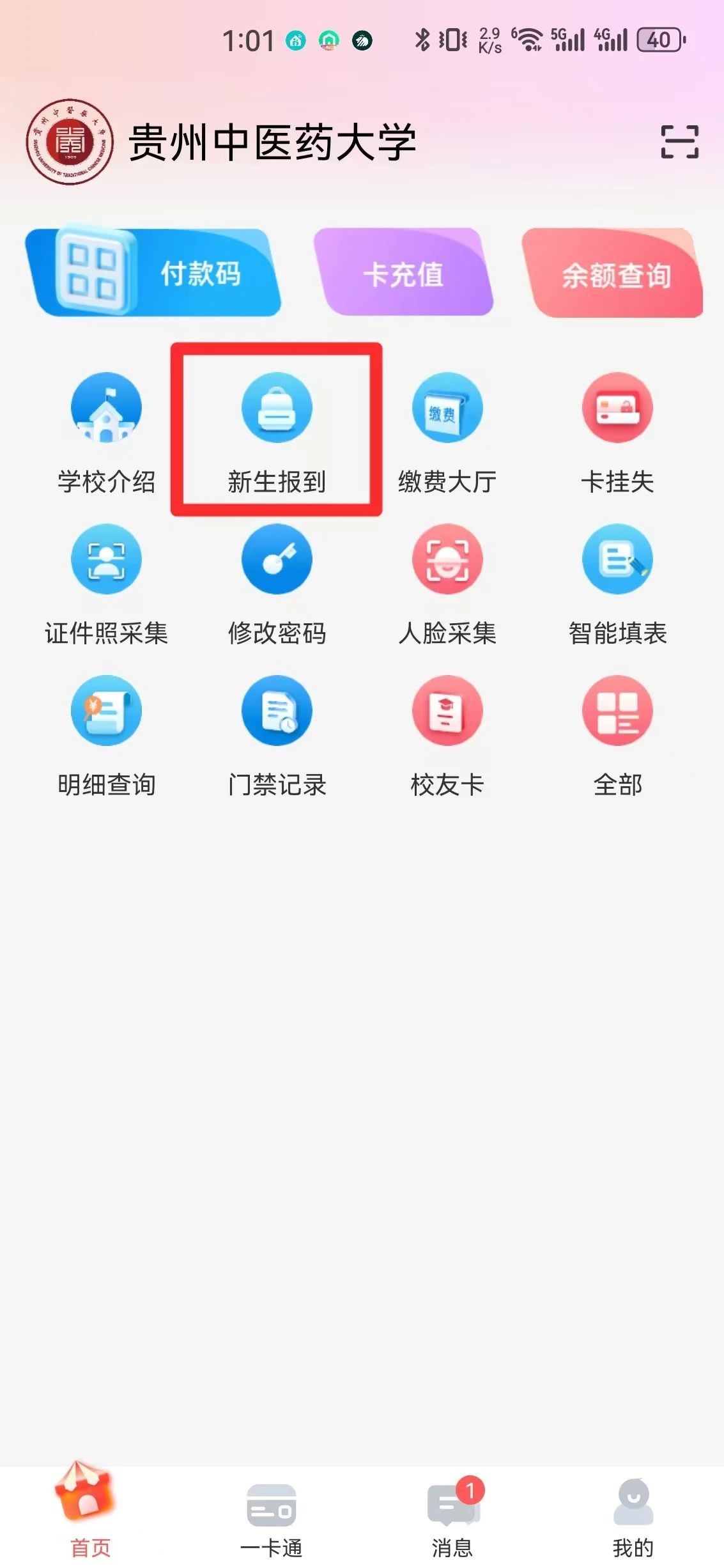The image size is (724, 1568).
Task: Tap the 卡充值 card recharge button
Action: click(403, 274)
